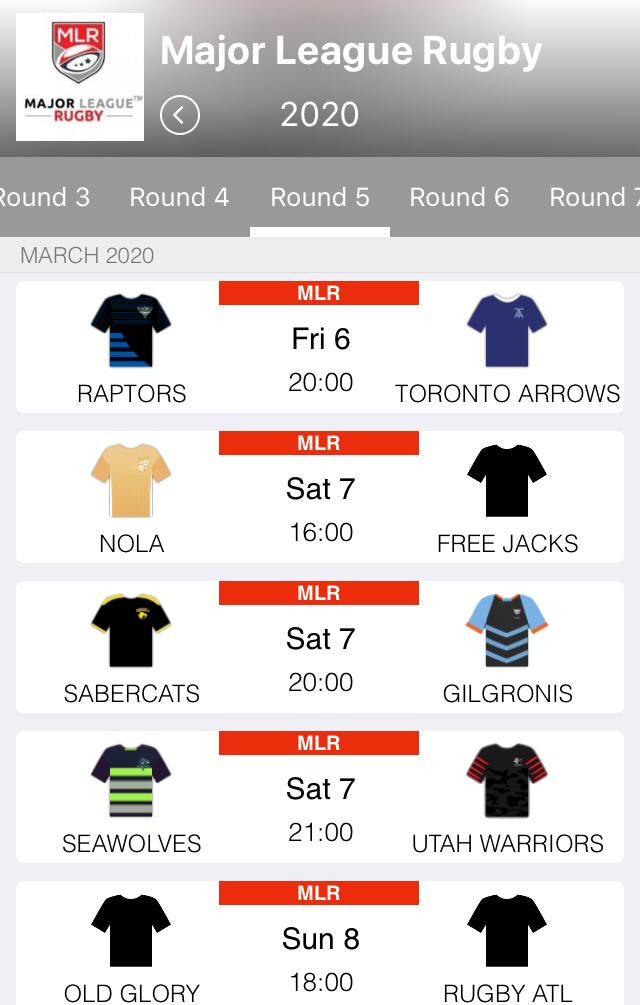The height and width of the screenshot is (1005, 640).
Task: Open the Sabercats vs Gilgronis match
Action: pos(320,648)
